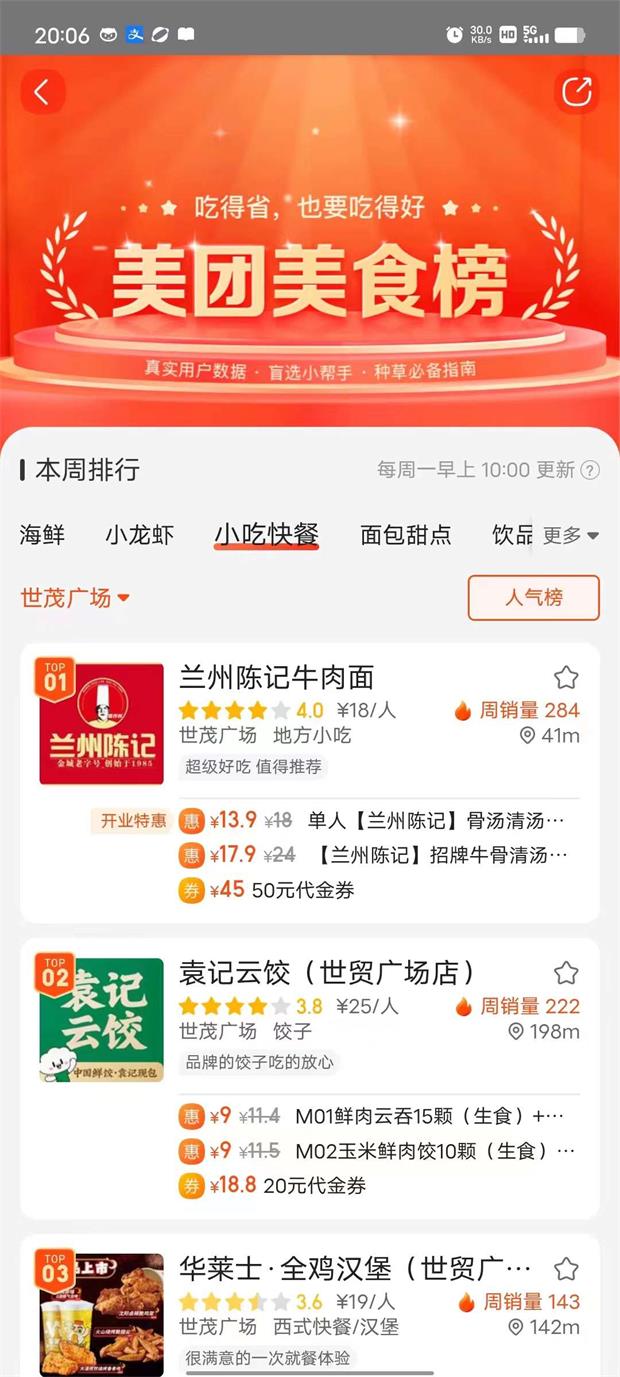Share the 美团美食榜 page
Screen dimensions: 620x1377
[577, 92]
